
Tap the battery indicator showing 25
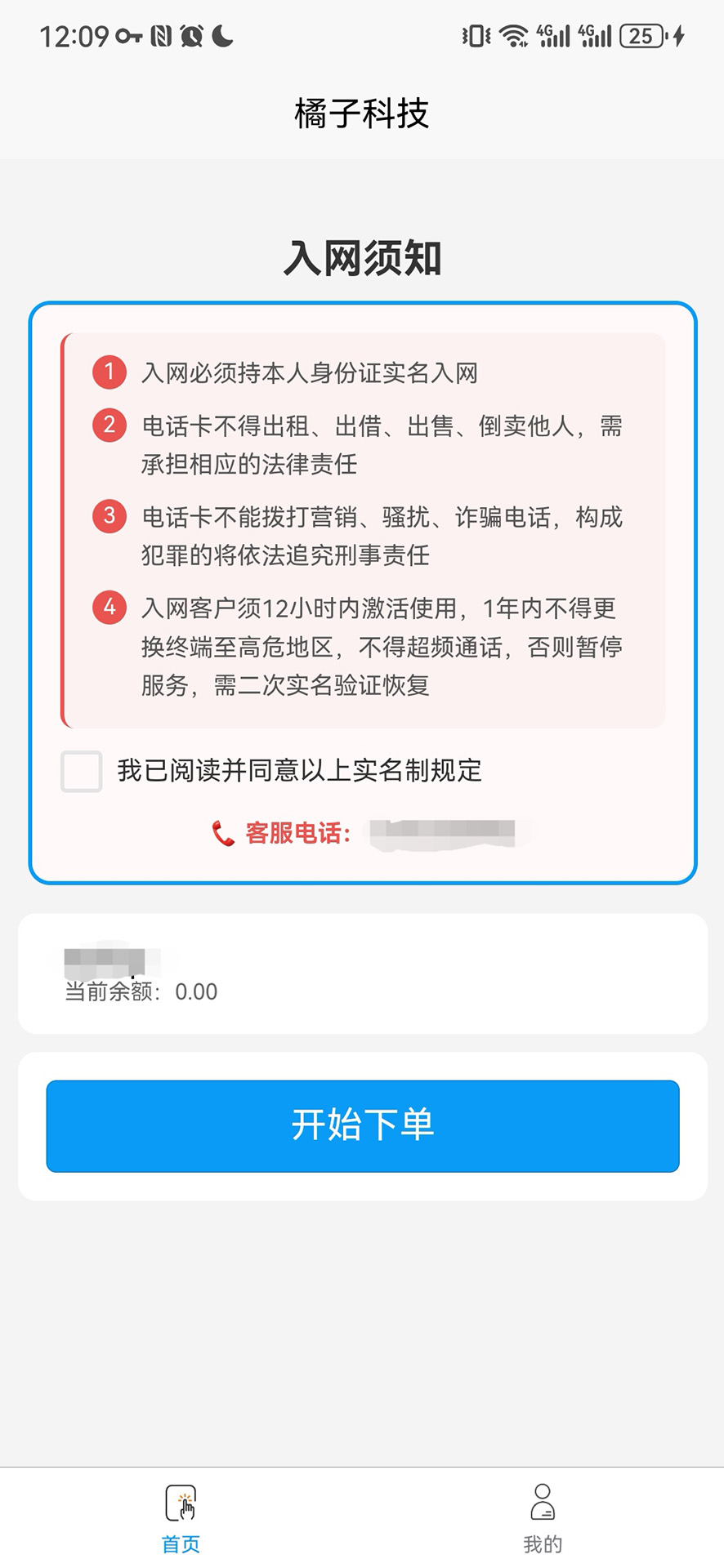point(643,34)
